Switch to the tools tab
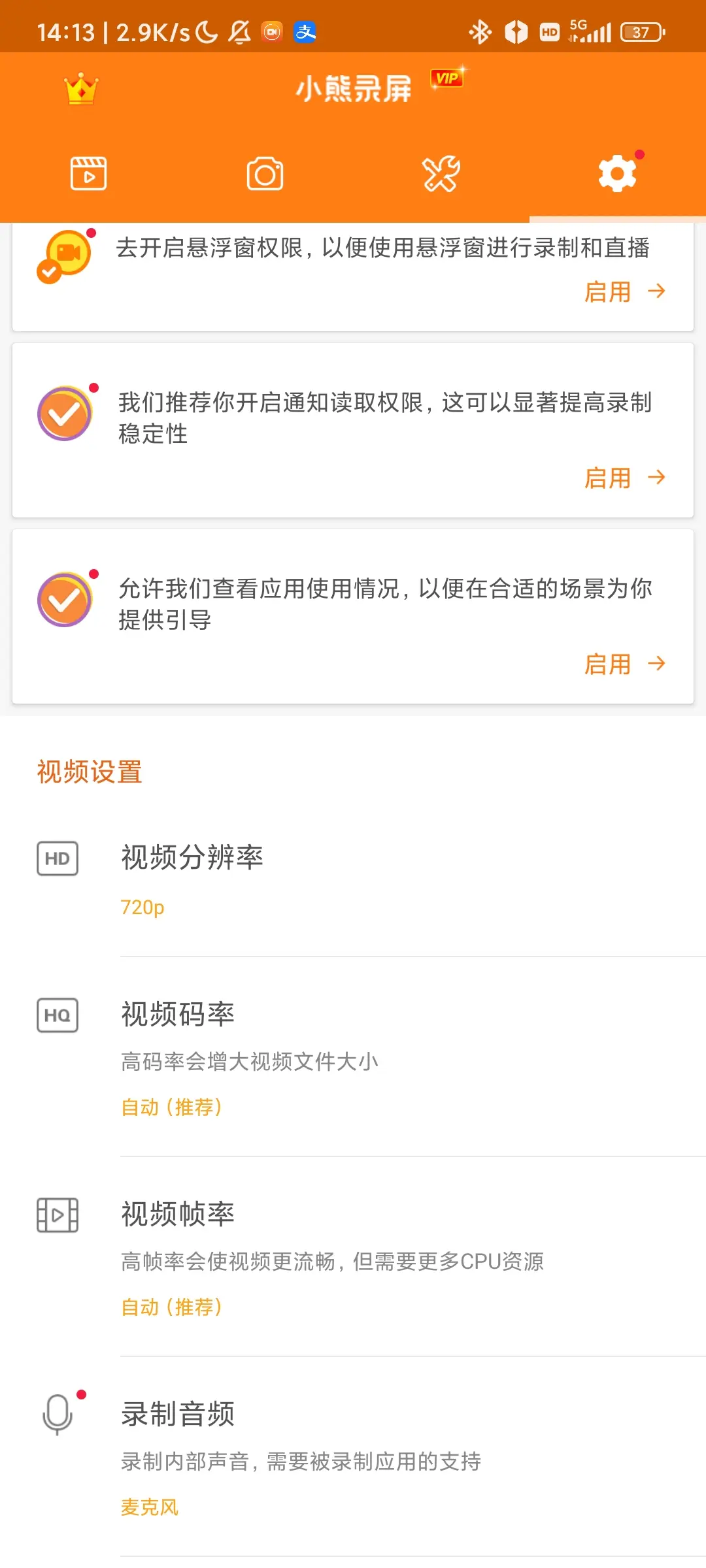 click(441, 174)
